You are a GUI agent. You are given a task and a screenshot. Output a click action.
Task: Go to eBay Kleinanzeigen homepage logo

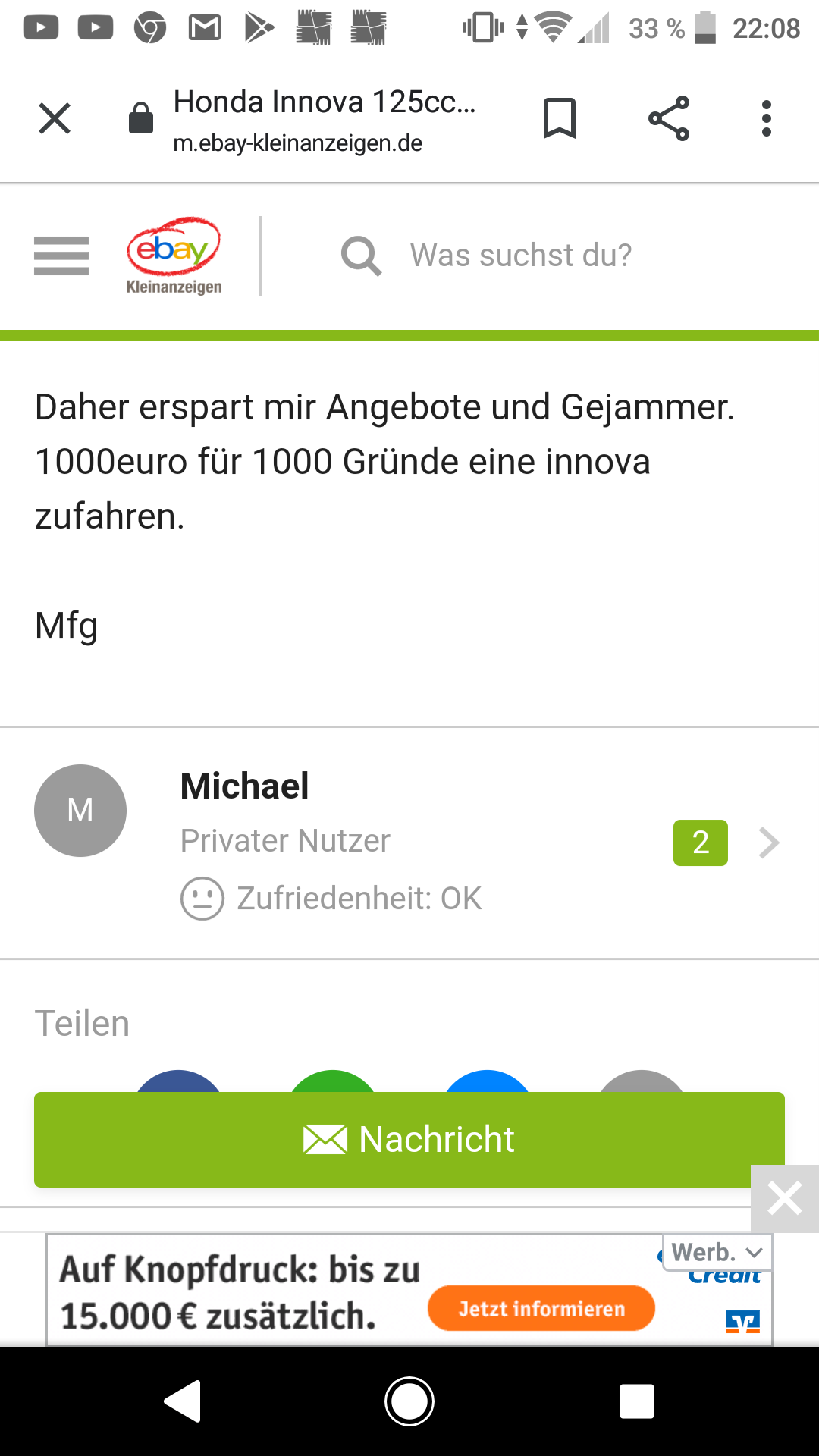[x=174, y=256]
